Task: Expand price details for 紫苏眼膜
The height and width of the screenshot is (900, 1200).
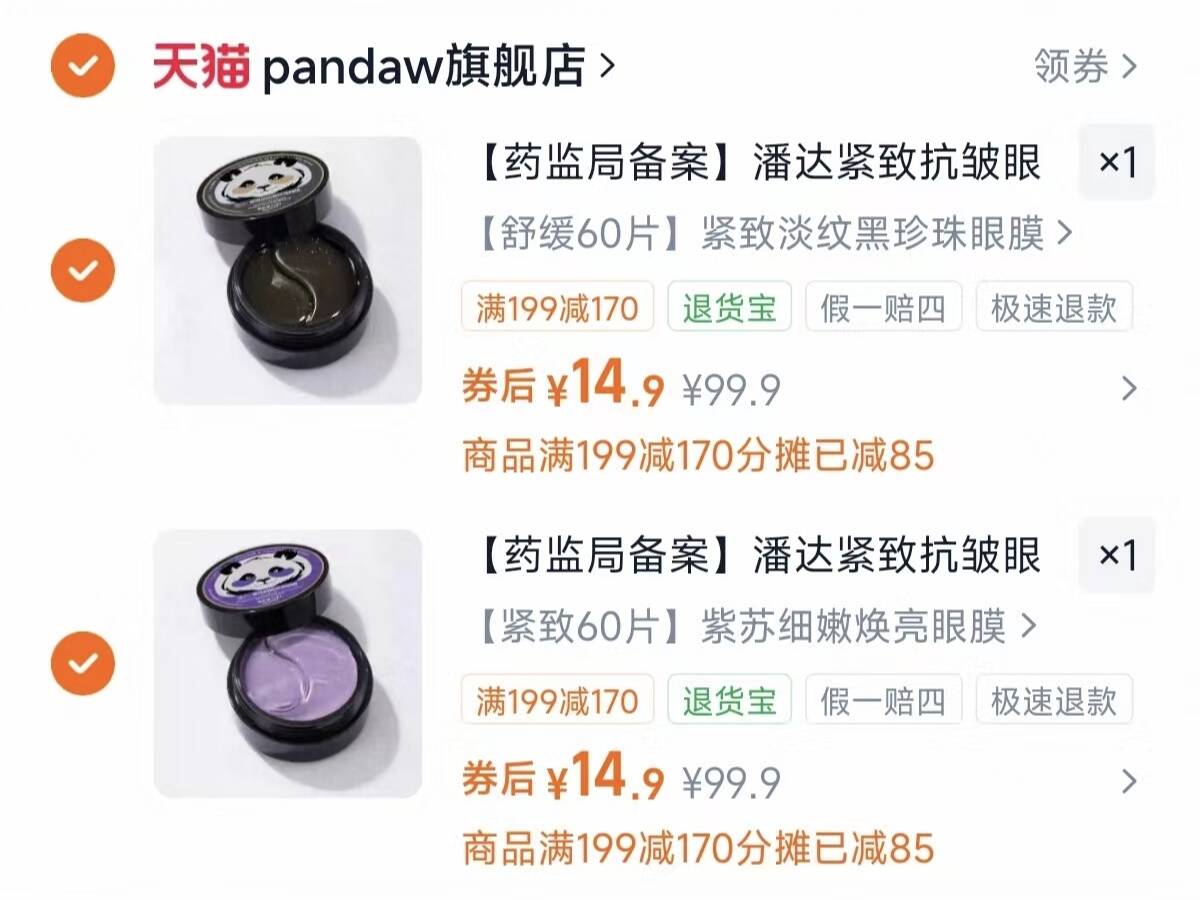Action: [1129, 782]
